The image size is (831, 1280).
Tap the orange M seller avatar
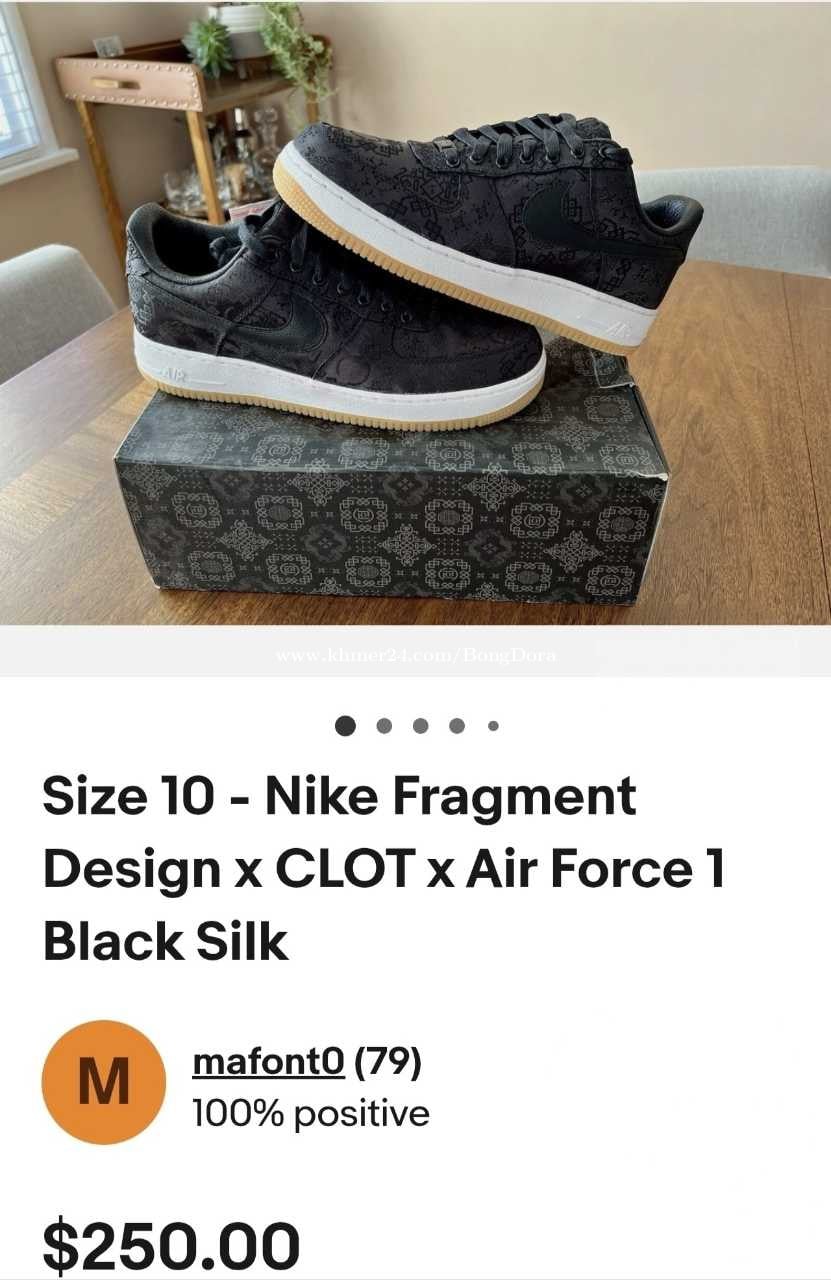[x=103, y=1082]
